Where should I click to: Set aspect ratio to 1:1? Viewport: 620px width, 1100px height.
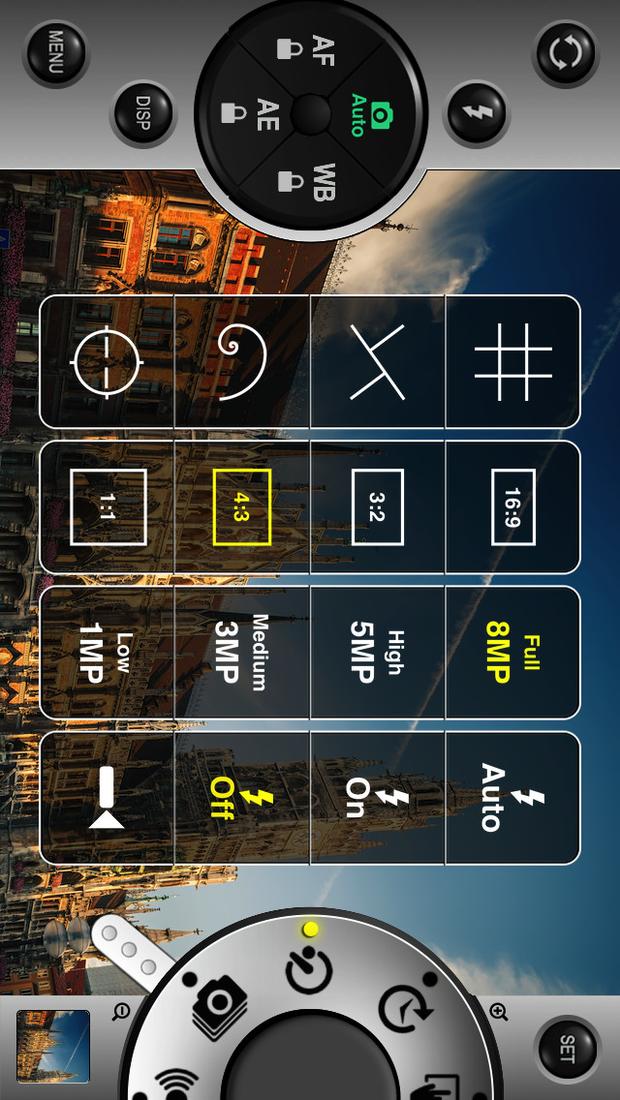click(107, 507)
